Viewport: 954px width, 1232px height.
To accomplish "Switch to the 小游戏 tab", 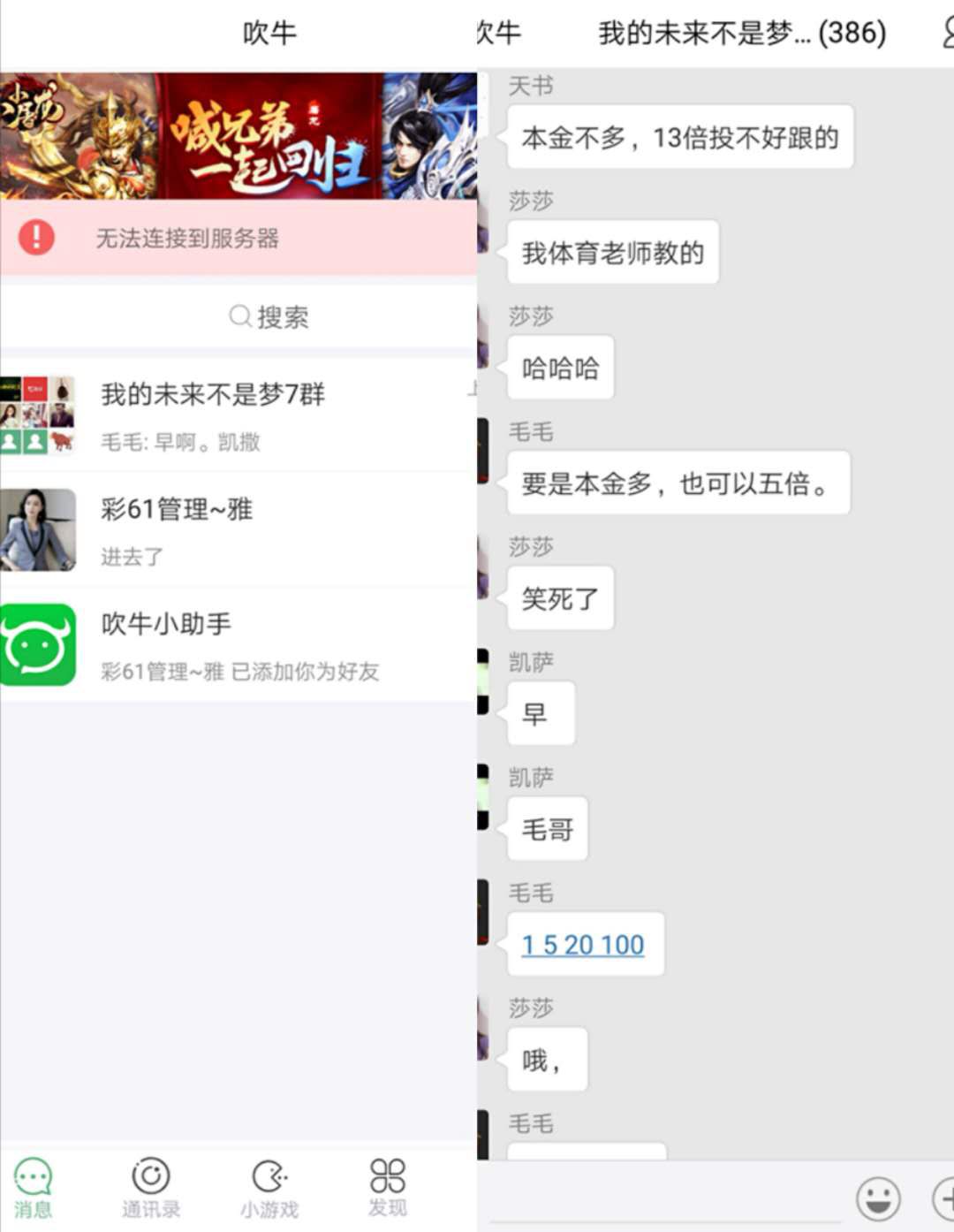I will [269, 1187].
